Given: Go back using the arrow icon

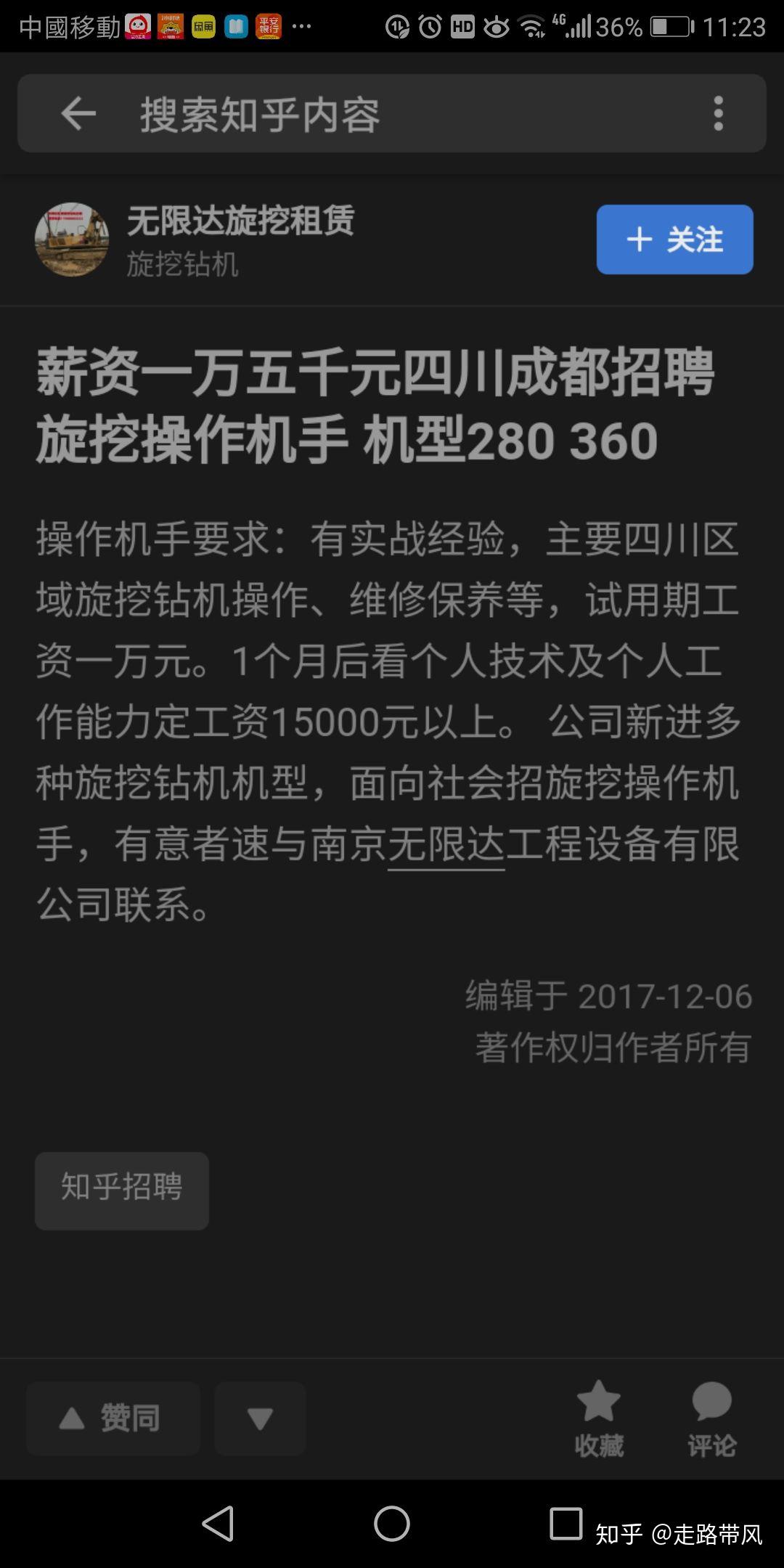Looking at the screenshot, I should click(78, 114).
